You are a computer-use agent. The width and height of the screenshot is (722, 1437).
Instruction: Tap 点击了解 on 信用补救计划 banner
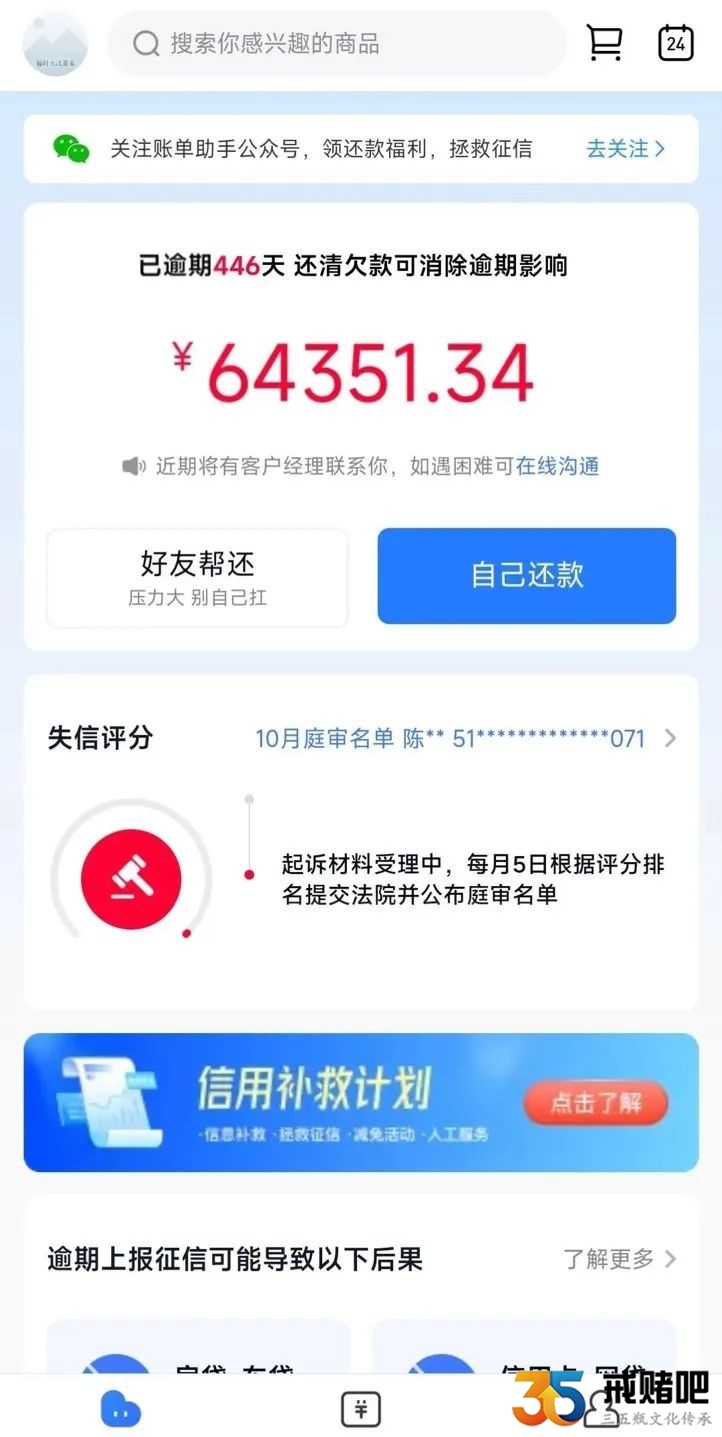coord(596,1104)
